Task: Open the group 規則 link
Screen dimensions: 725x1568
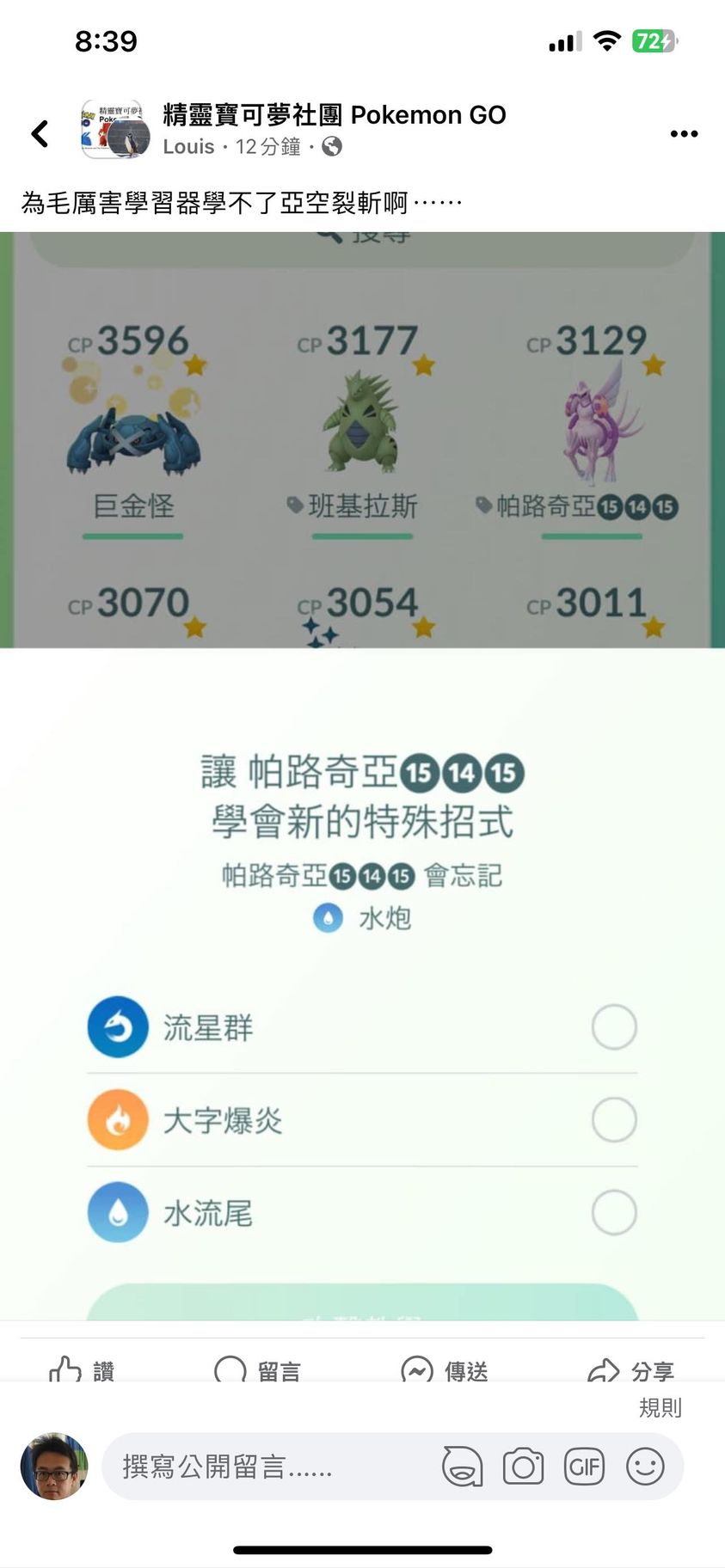Action: 660,1408
